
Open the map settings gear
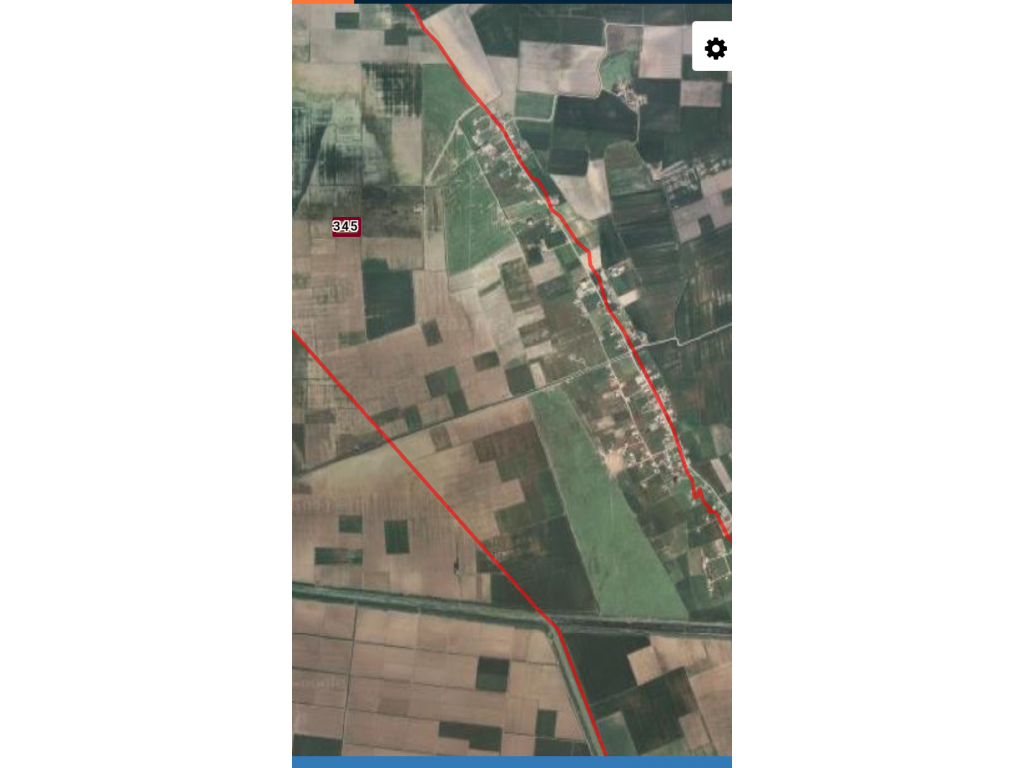coord(715,48)
